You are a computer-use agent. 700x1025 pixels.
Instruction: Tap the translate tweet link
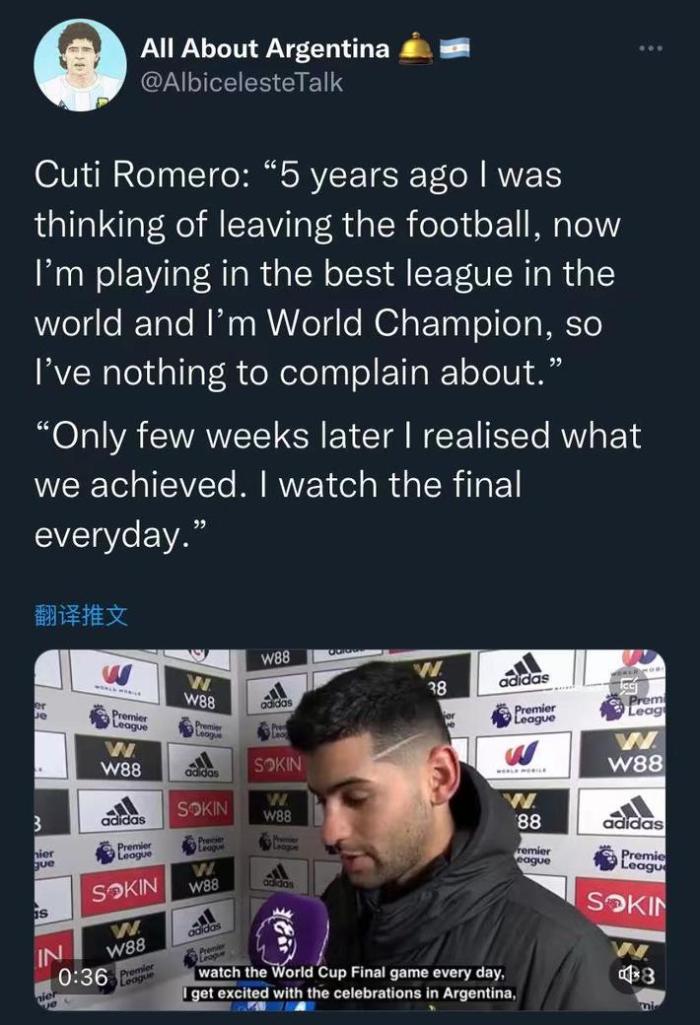click(81, 615)
